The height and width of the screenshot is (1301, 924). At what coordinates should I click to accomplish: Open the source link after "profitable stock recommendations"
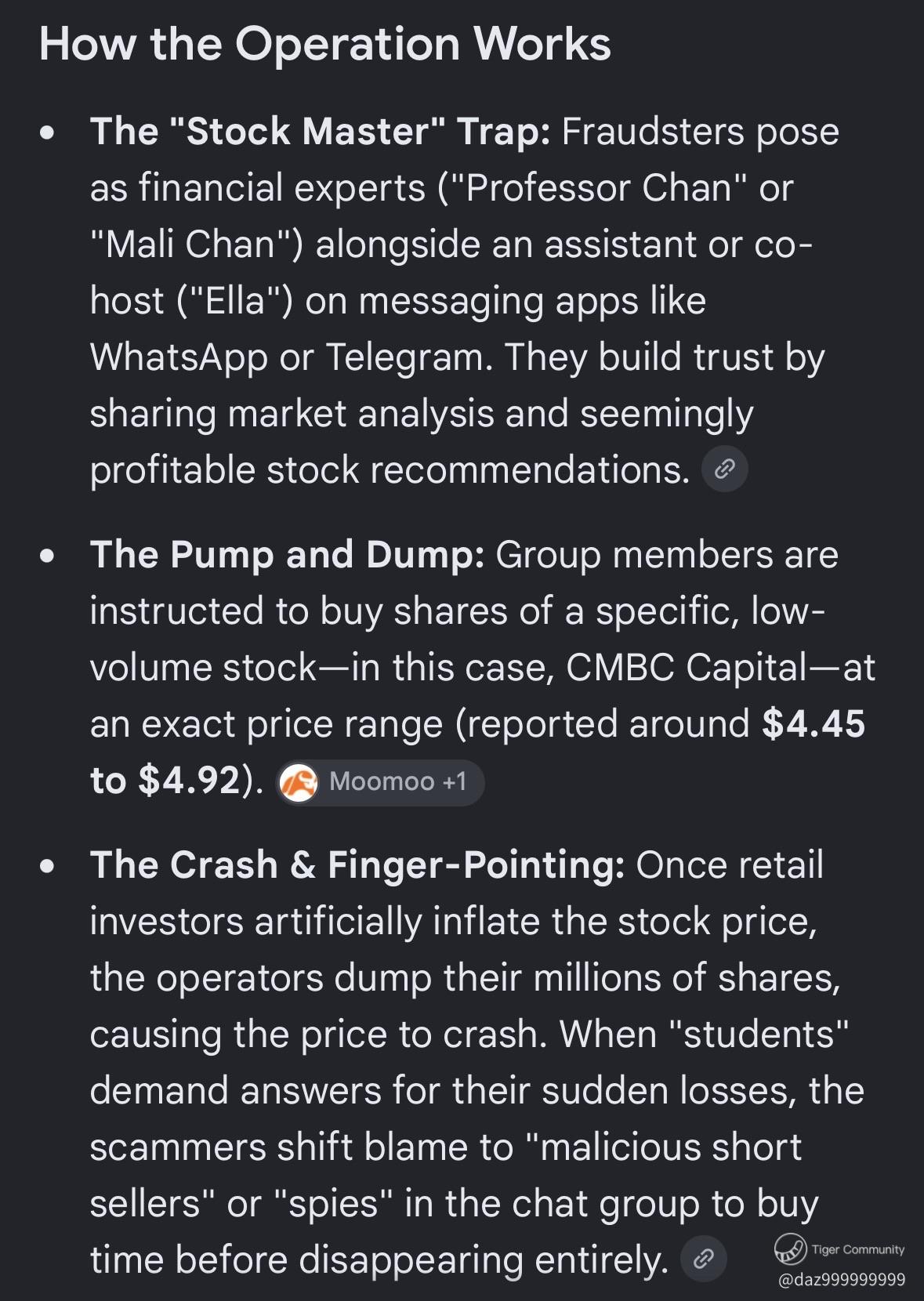(x=724, y=469)
